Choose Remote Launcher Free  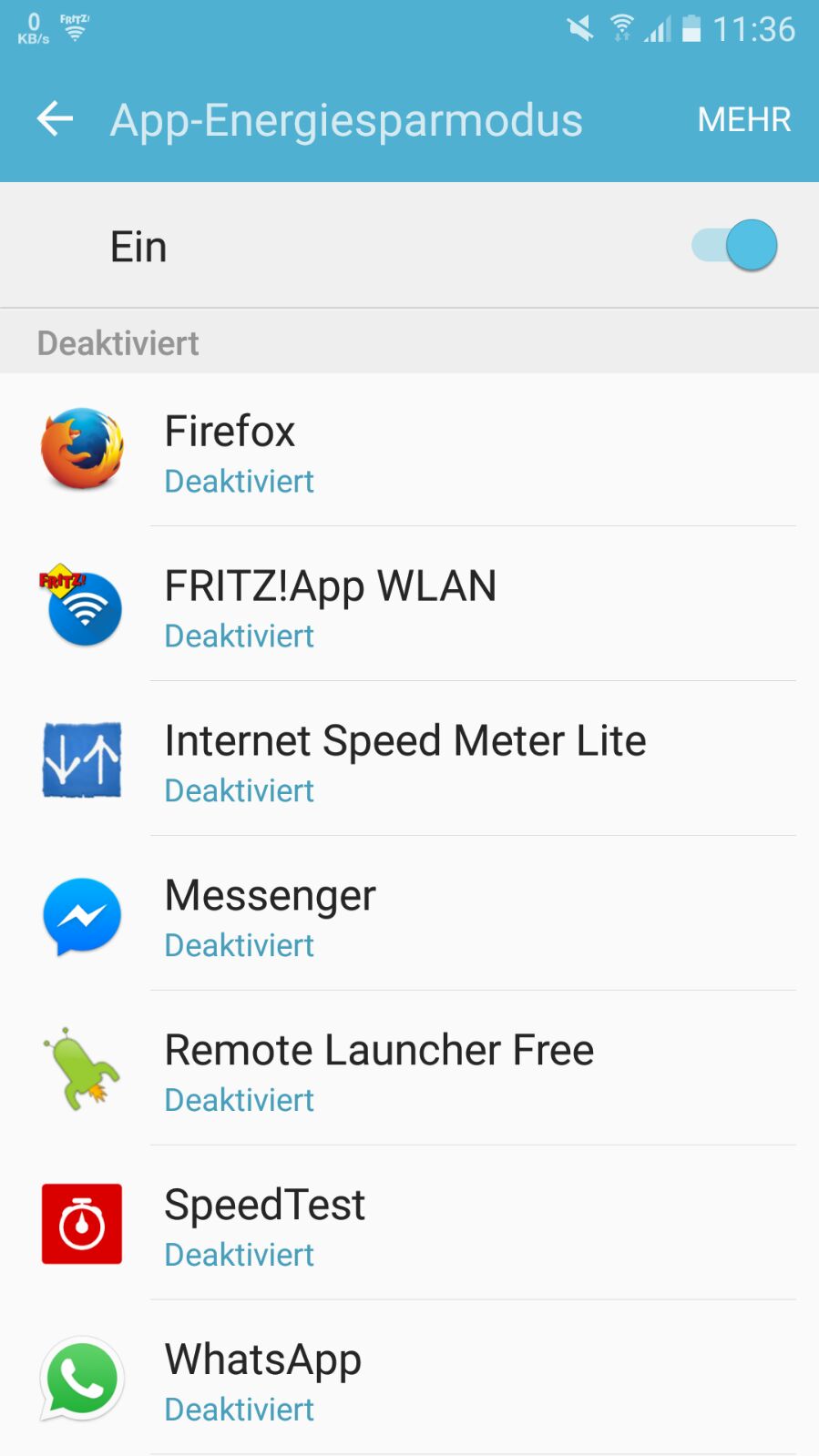click(409, 1070)
